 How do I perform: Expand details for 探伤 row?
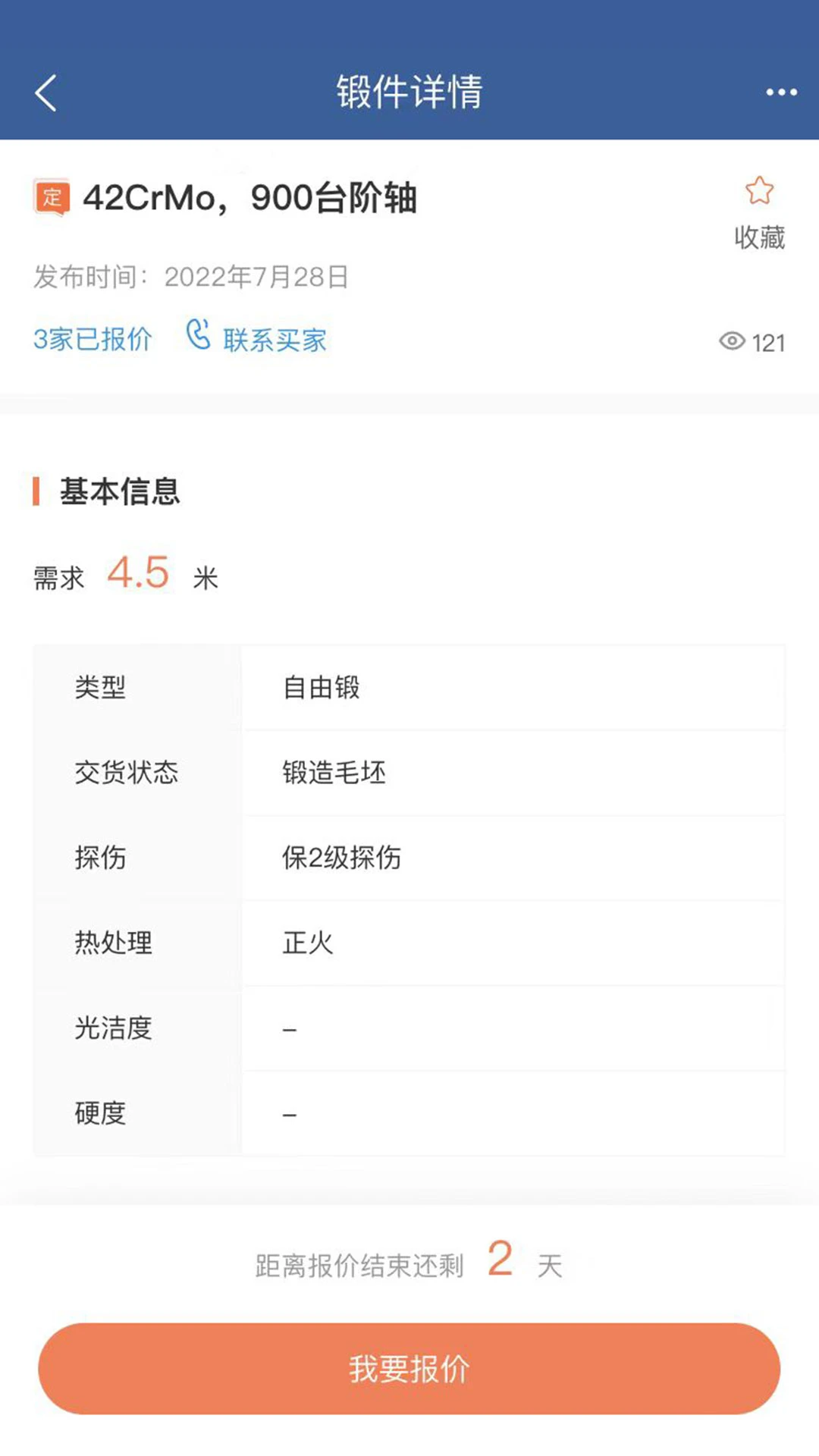(x=409, y=858)
